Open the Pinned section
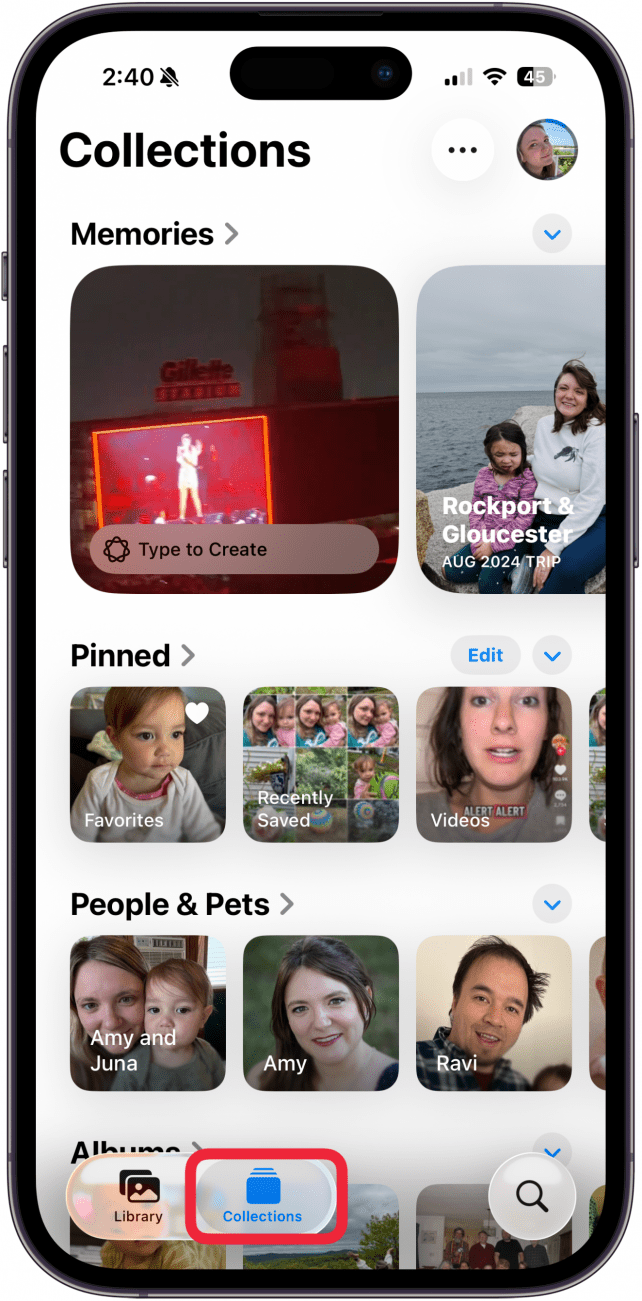Viewport: 642px width, 1301px height. click(133, 656)
